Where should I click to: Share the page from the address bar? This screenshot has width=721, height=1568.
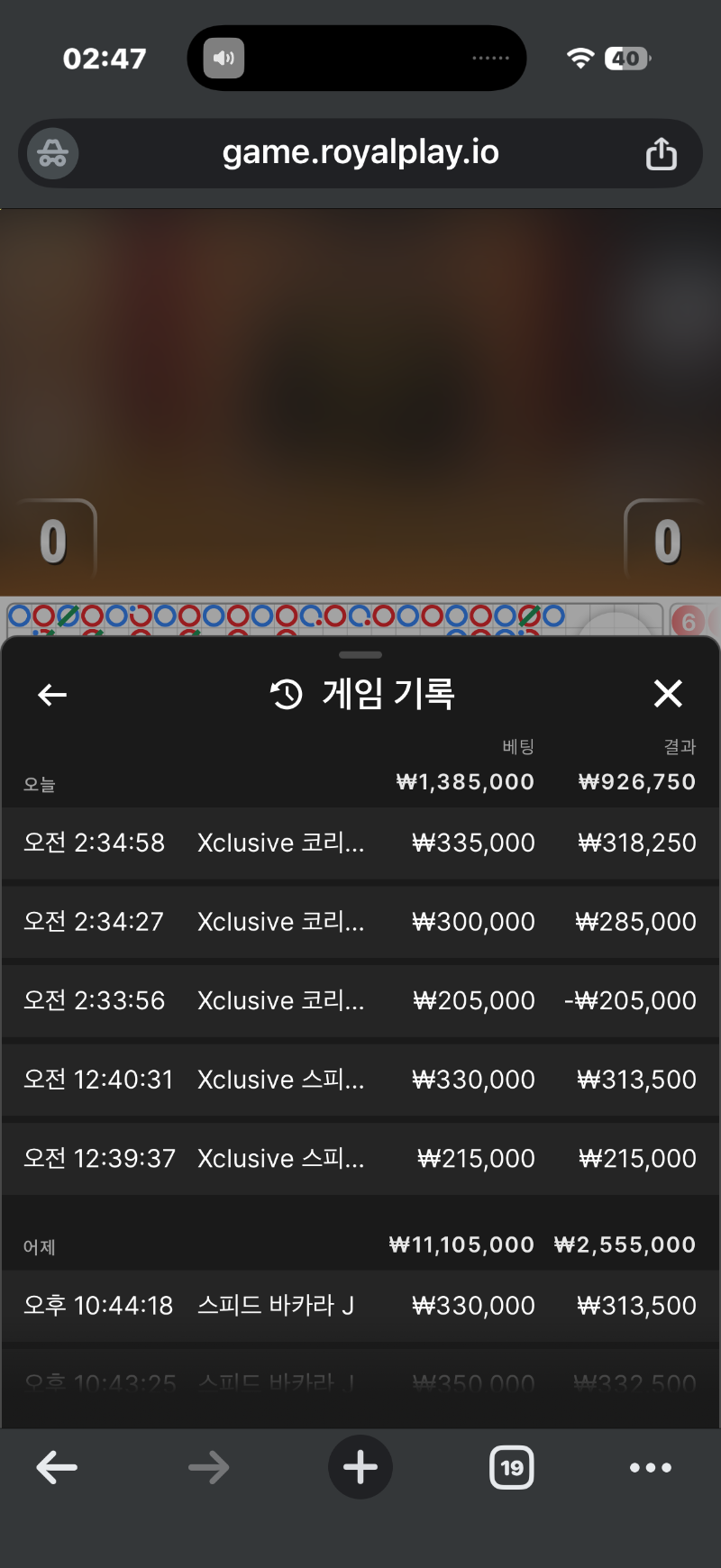click(x=662, y=153)
